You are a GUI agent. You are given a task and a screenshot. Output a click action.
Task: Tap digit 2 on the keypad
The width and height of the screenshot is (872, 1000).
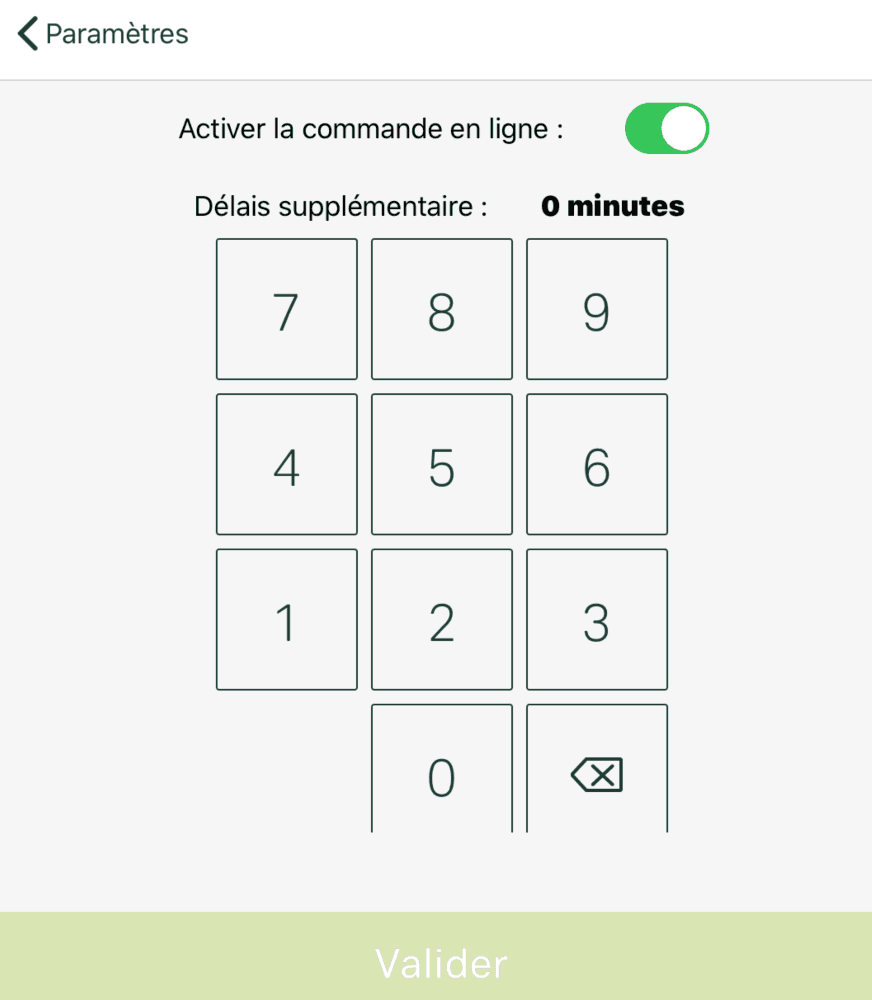441,619
